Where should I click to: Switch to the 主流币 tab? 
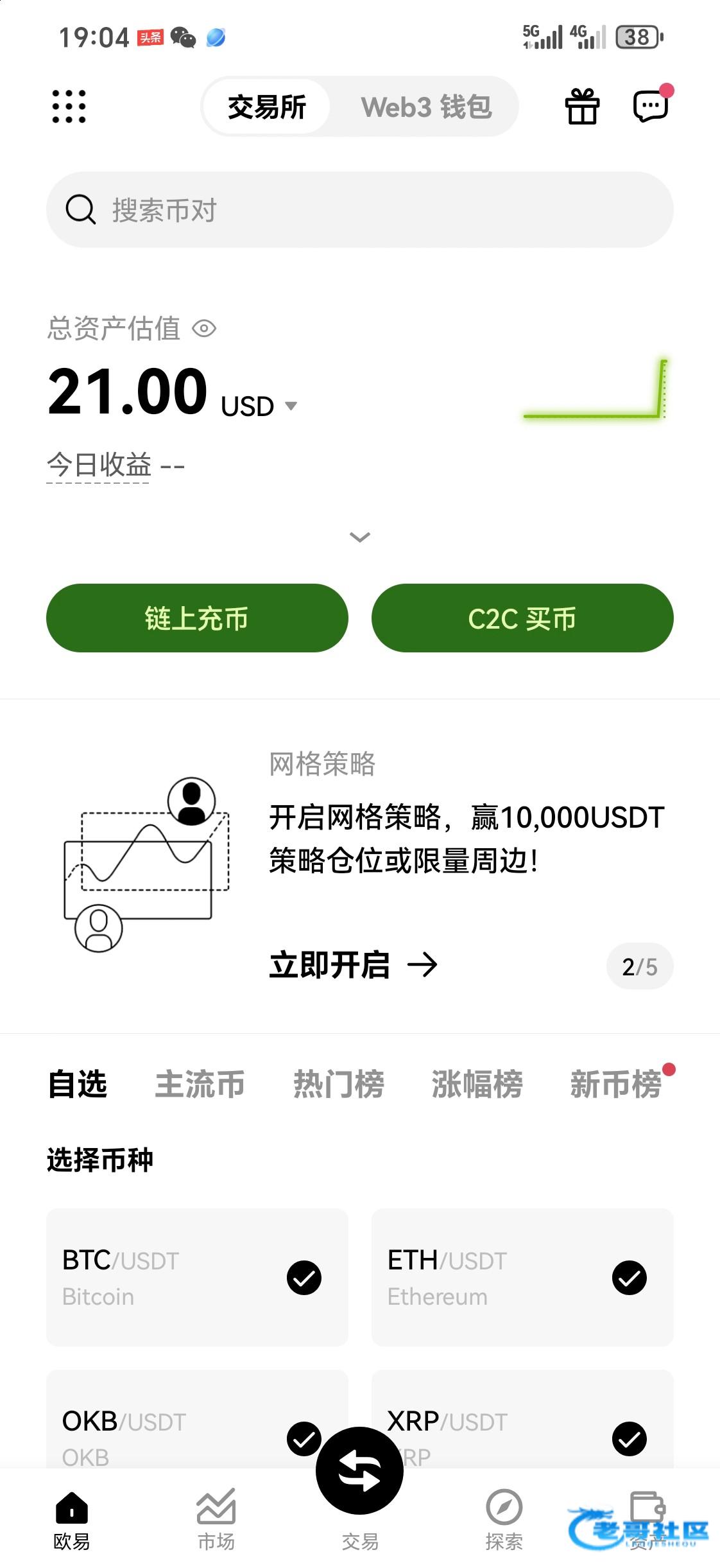click(x=200, y=1084)
